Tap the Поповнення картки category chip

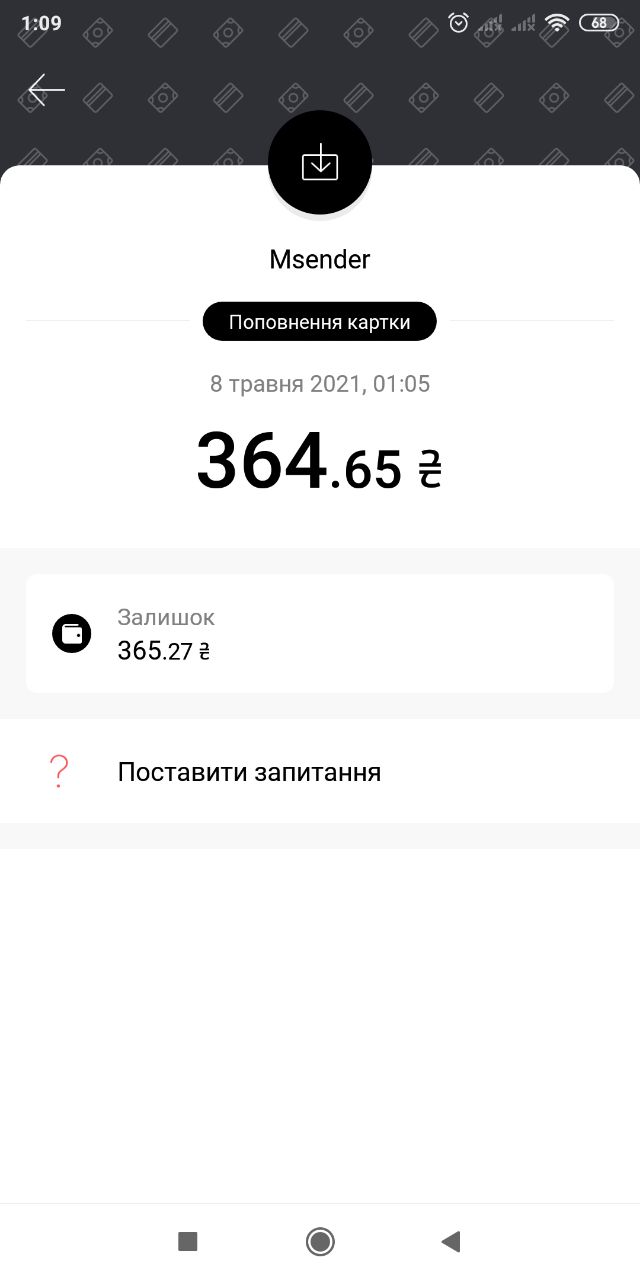pos(320,323)
